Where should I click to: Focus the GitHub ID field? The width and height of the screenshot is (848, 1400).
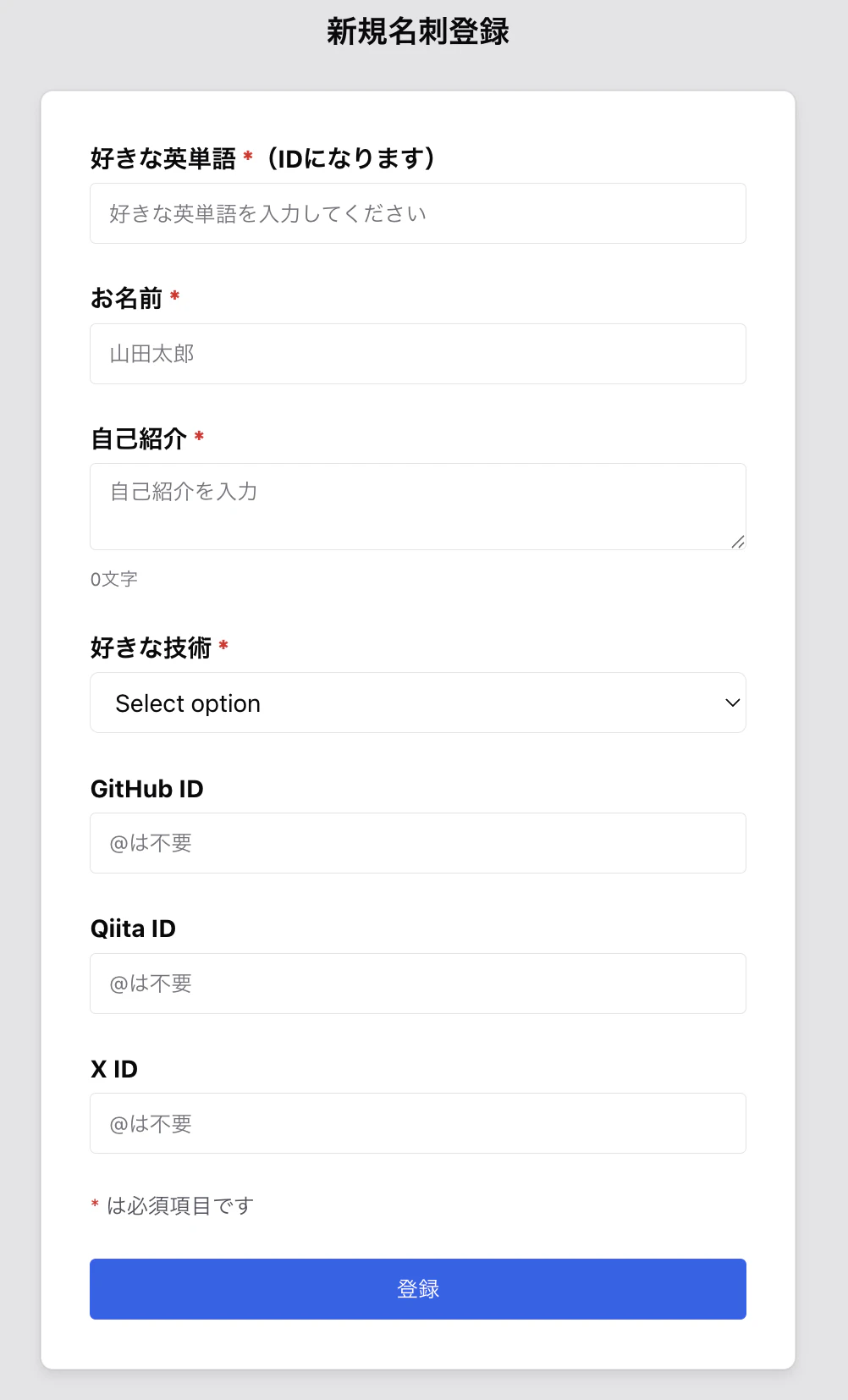(x=418, y=843)
